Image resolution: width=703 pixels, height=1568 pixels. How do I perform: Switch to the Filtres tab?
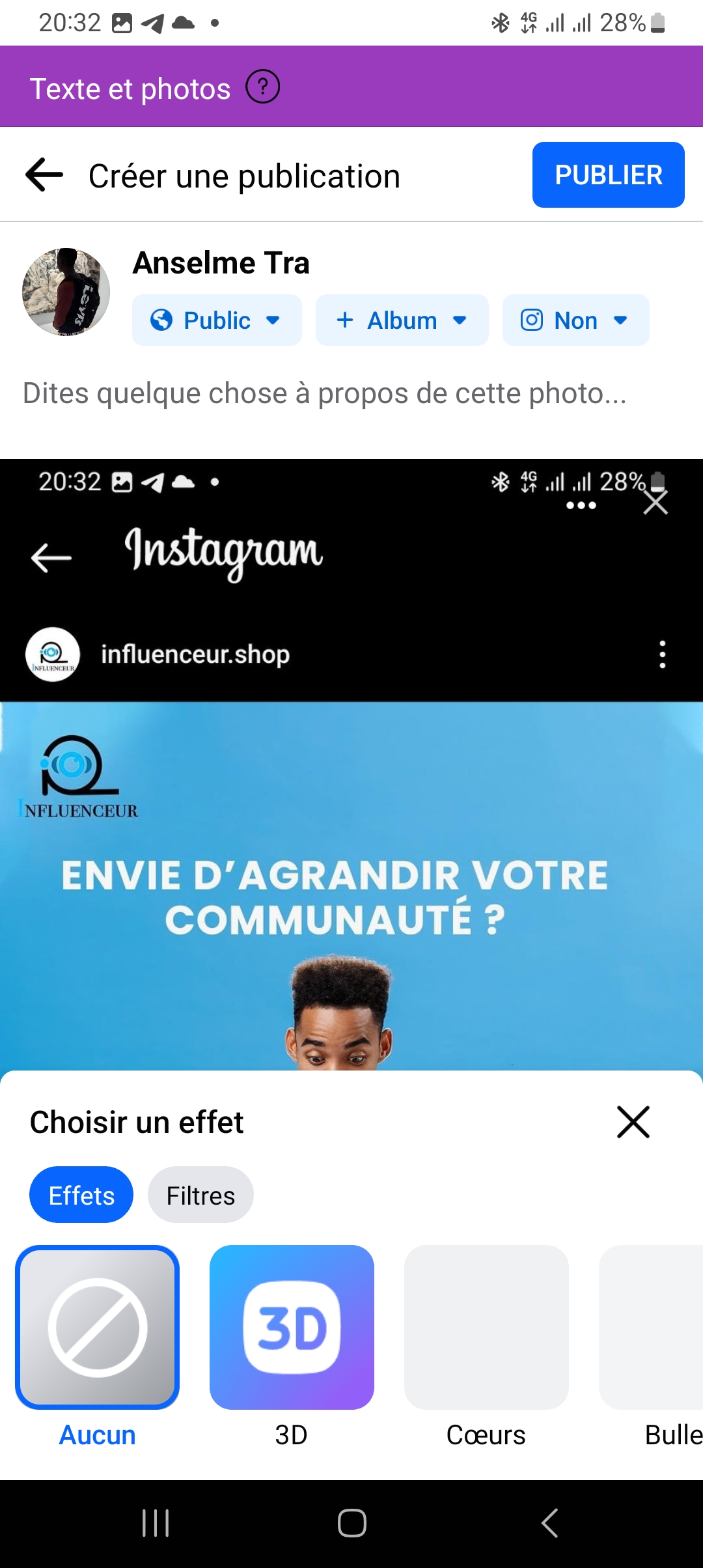(200, 1196)
